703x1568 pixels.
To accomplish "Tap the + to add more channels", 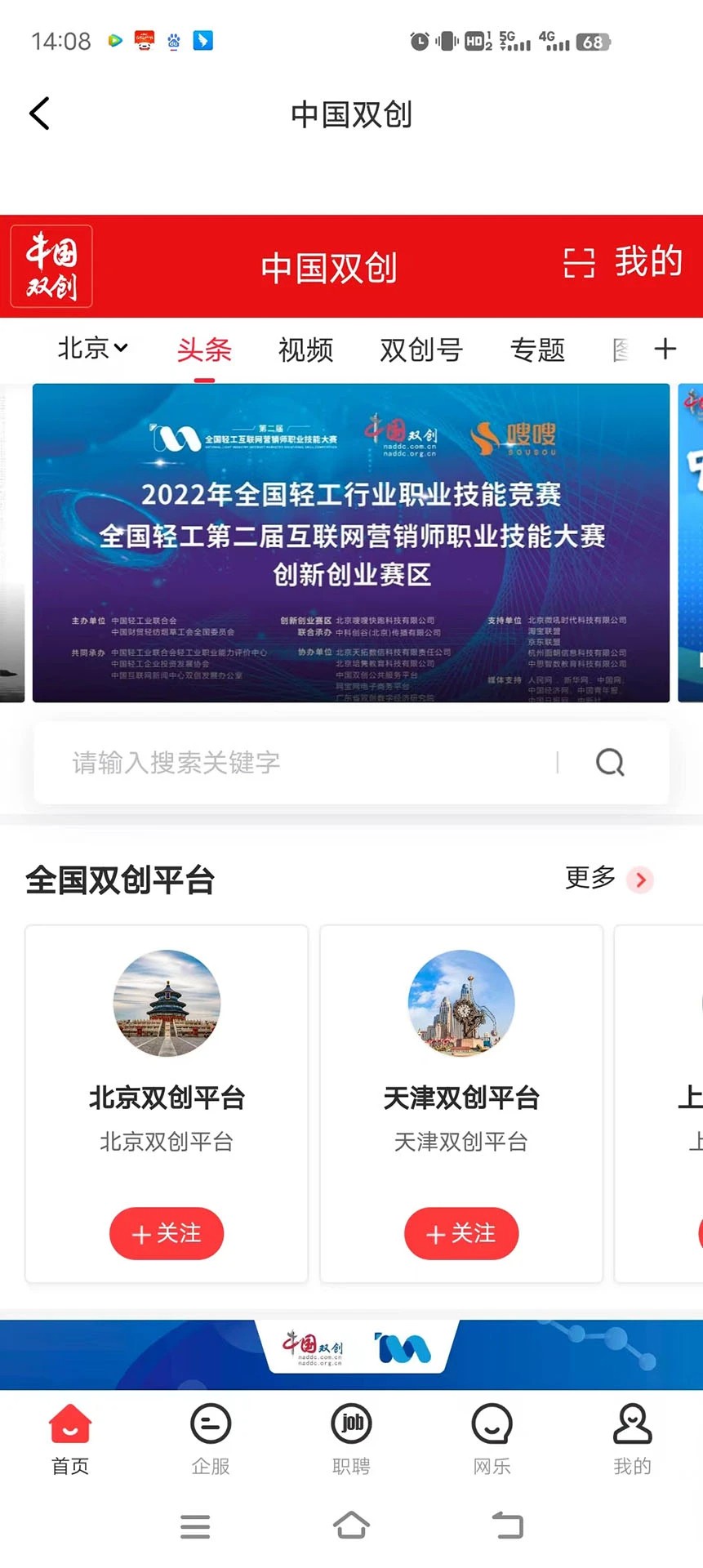I will pyautogui.click(x=665, y=350).
